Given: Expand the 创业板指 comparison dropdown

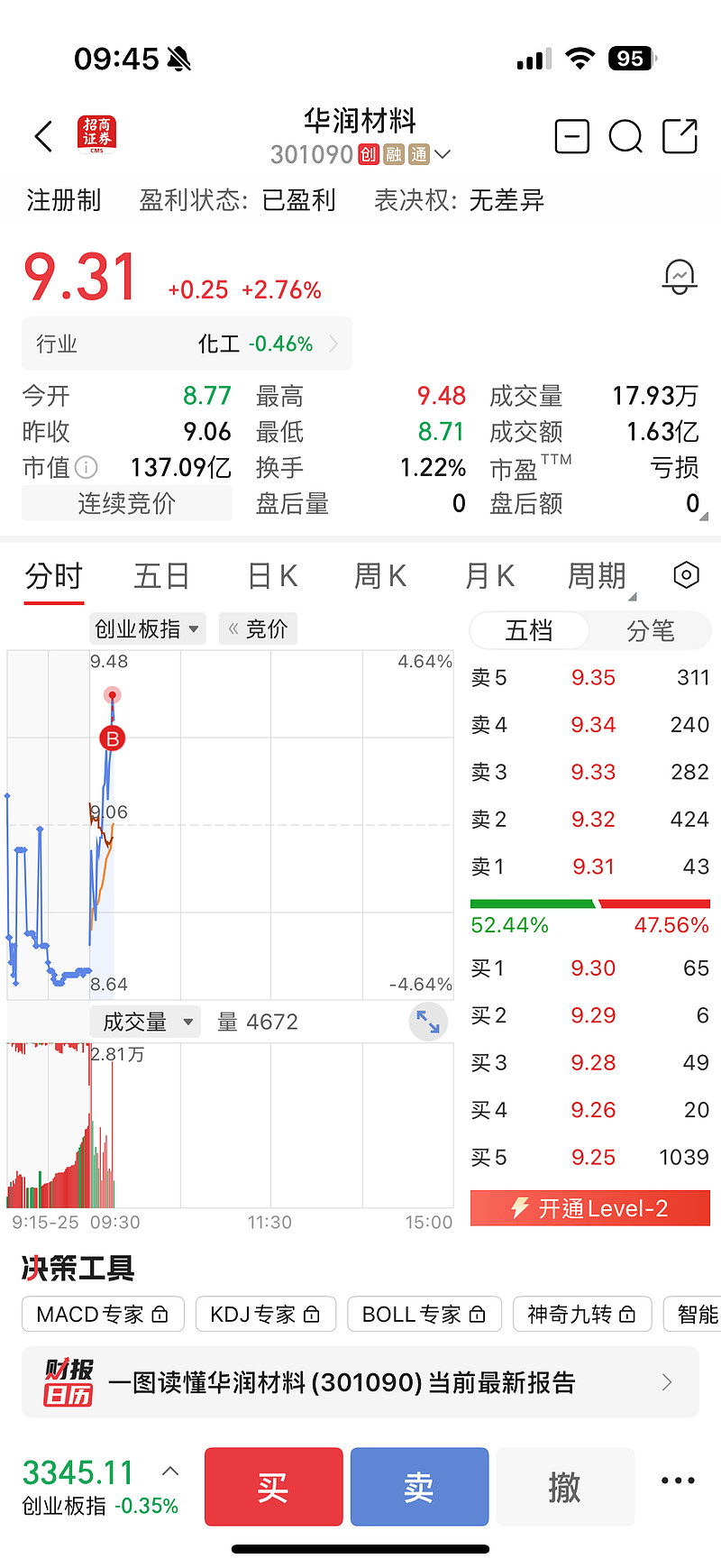Looking at the screenshot, I should (x=148, y=629).
